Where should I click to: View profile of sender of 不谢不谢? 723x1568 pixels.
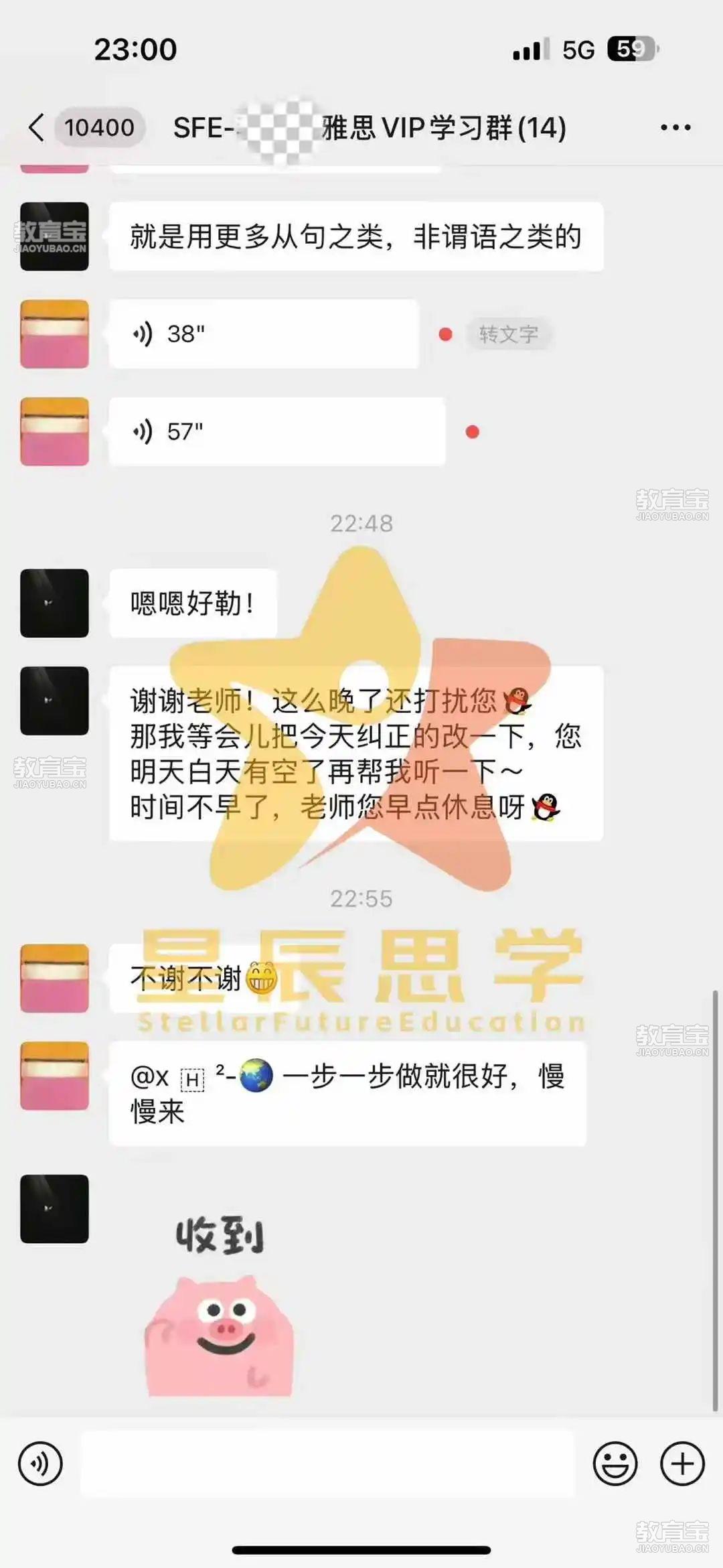[54, 978]
